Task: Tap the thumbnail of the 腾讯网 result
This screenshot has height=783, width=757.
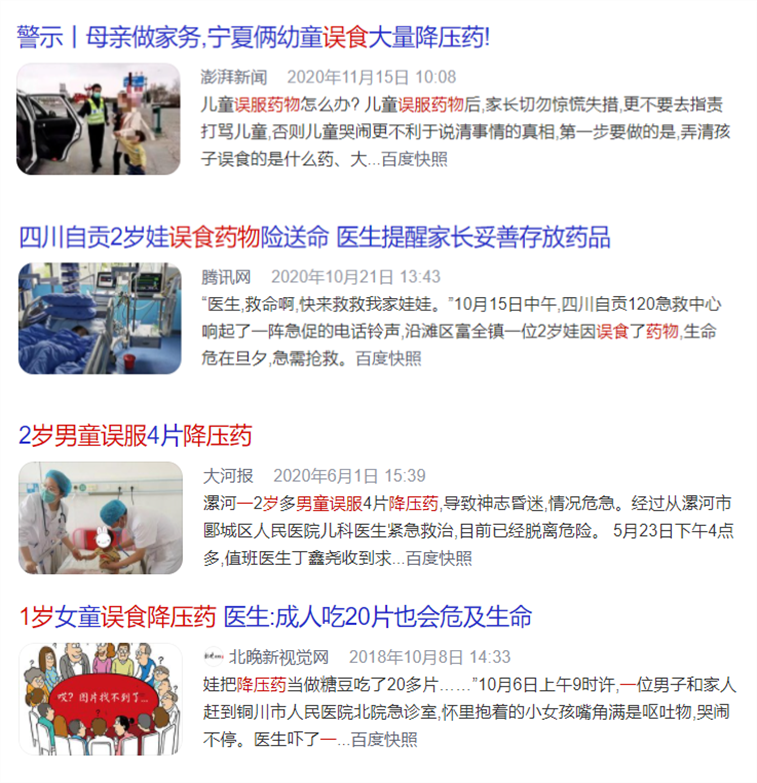Action: tap(99, 318)
